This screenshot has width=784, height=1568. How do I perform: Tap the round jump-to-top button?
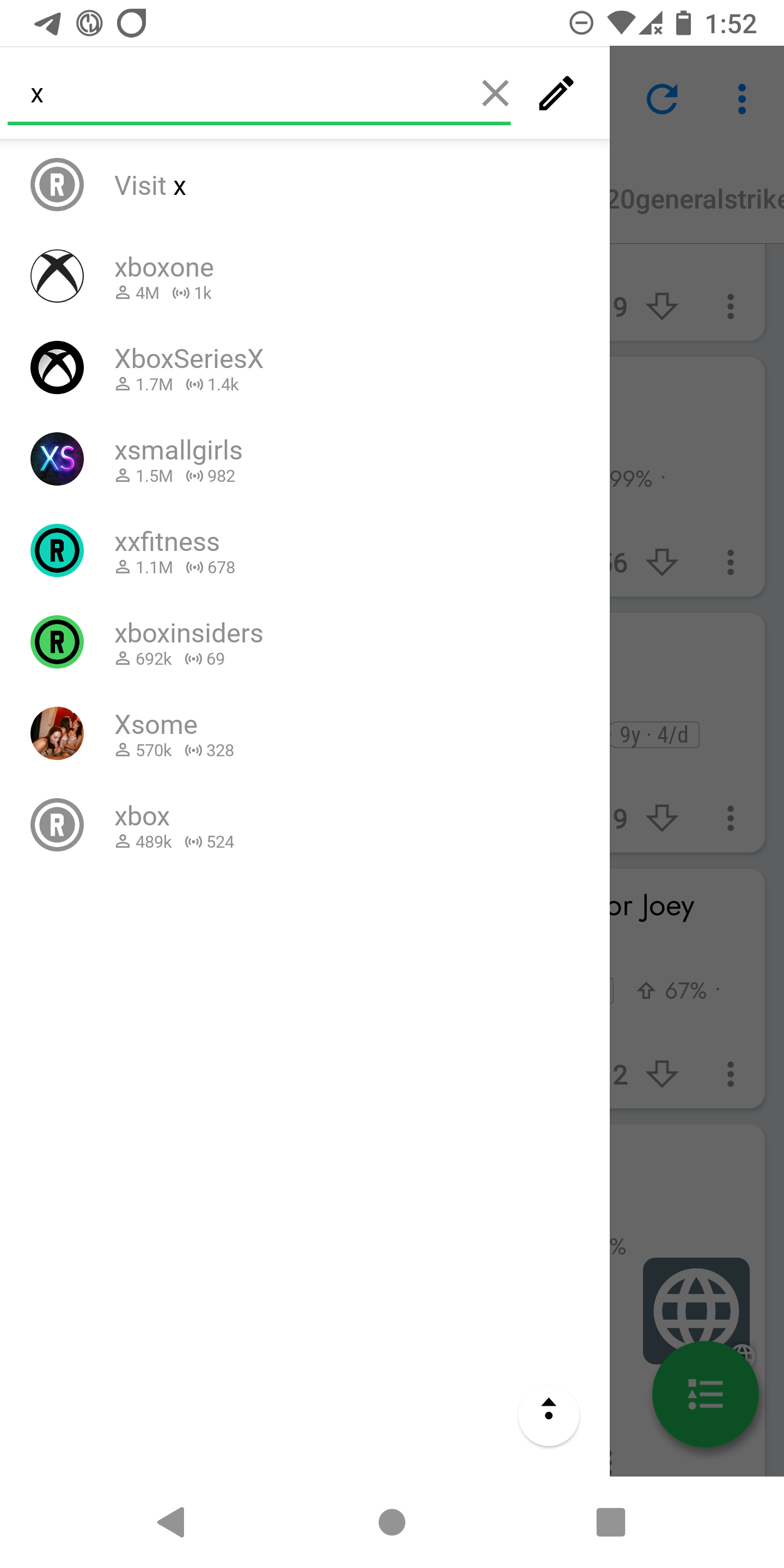[x=548, y=1415]
